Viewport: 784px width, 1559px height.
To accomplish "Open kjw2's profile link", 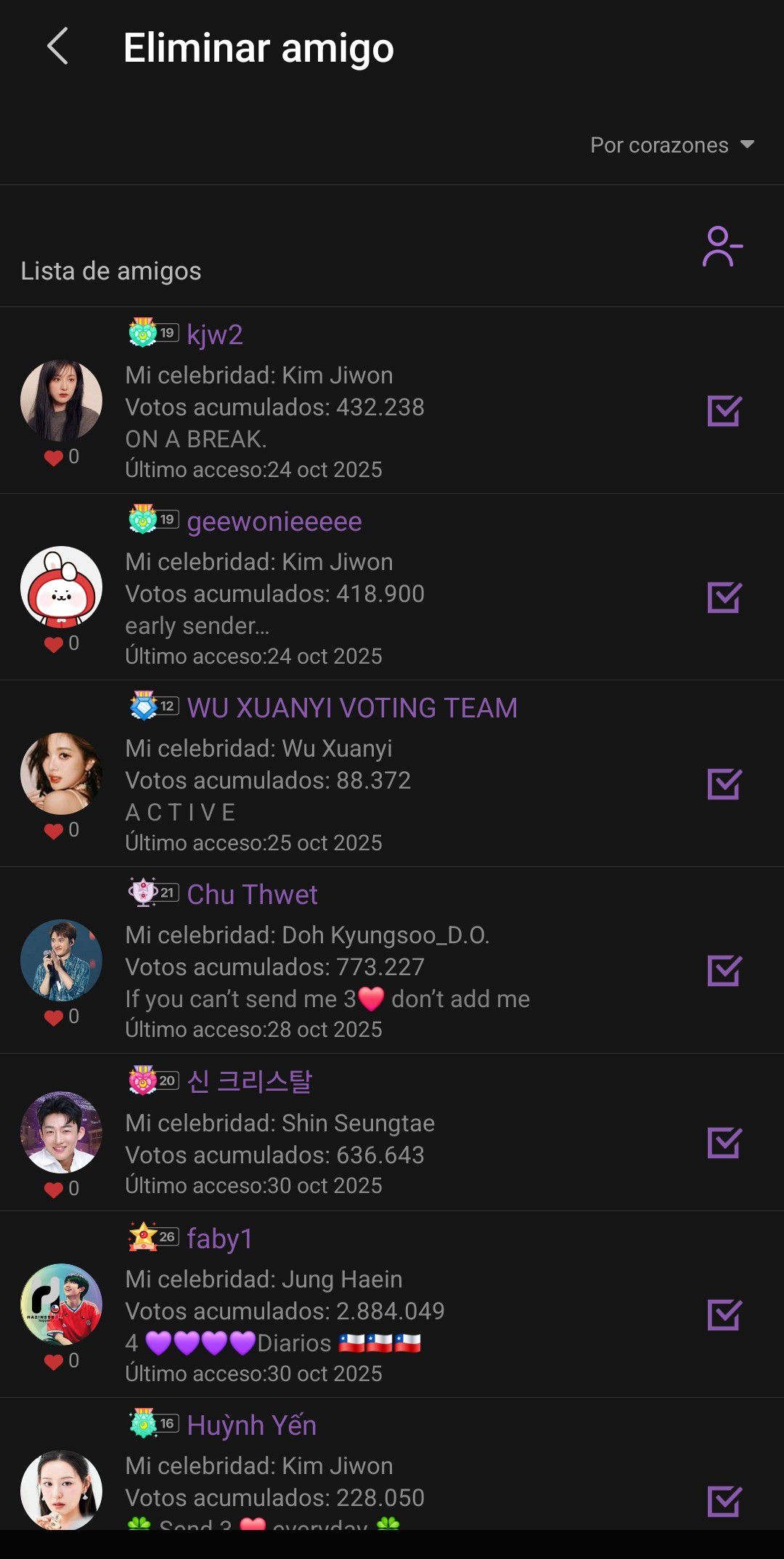I will 213,335.
